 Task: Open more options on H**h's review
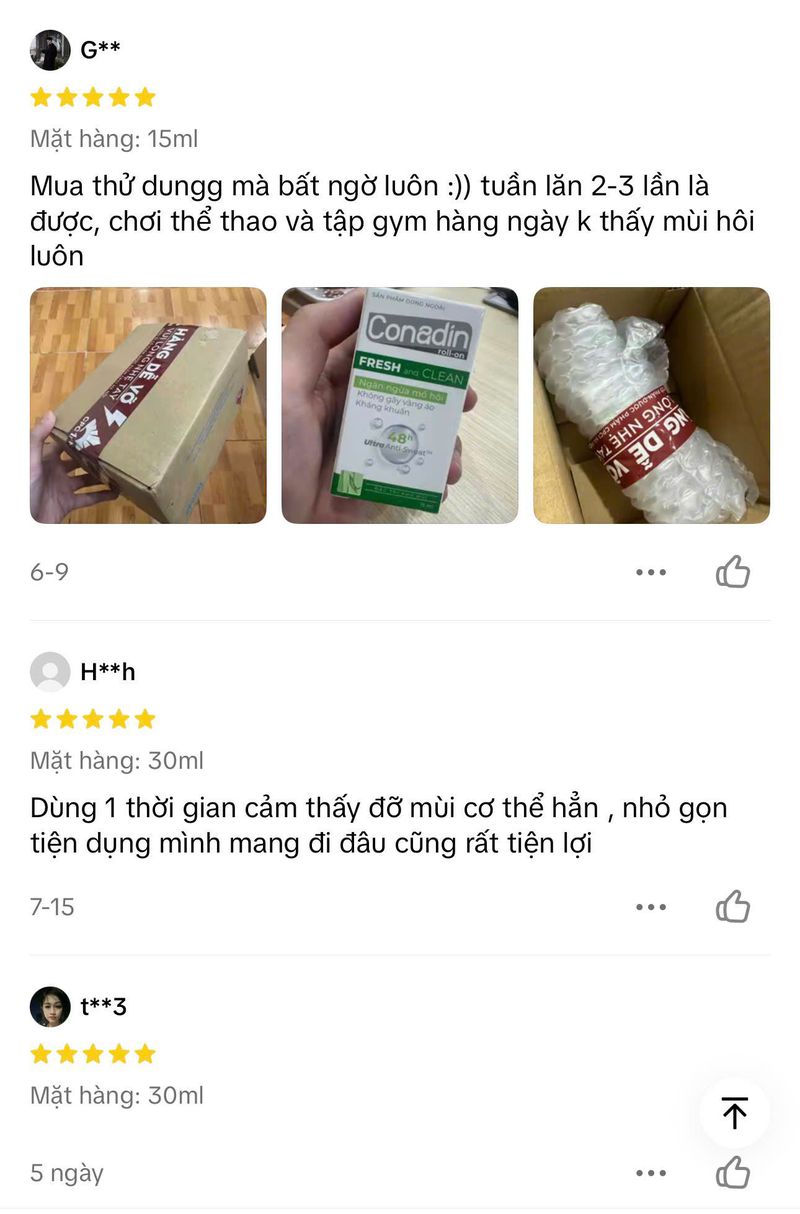651,907
